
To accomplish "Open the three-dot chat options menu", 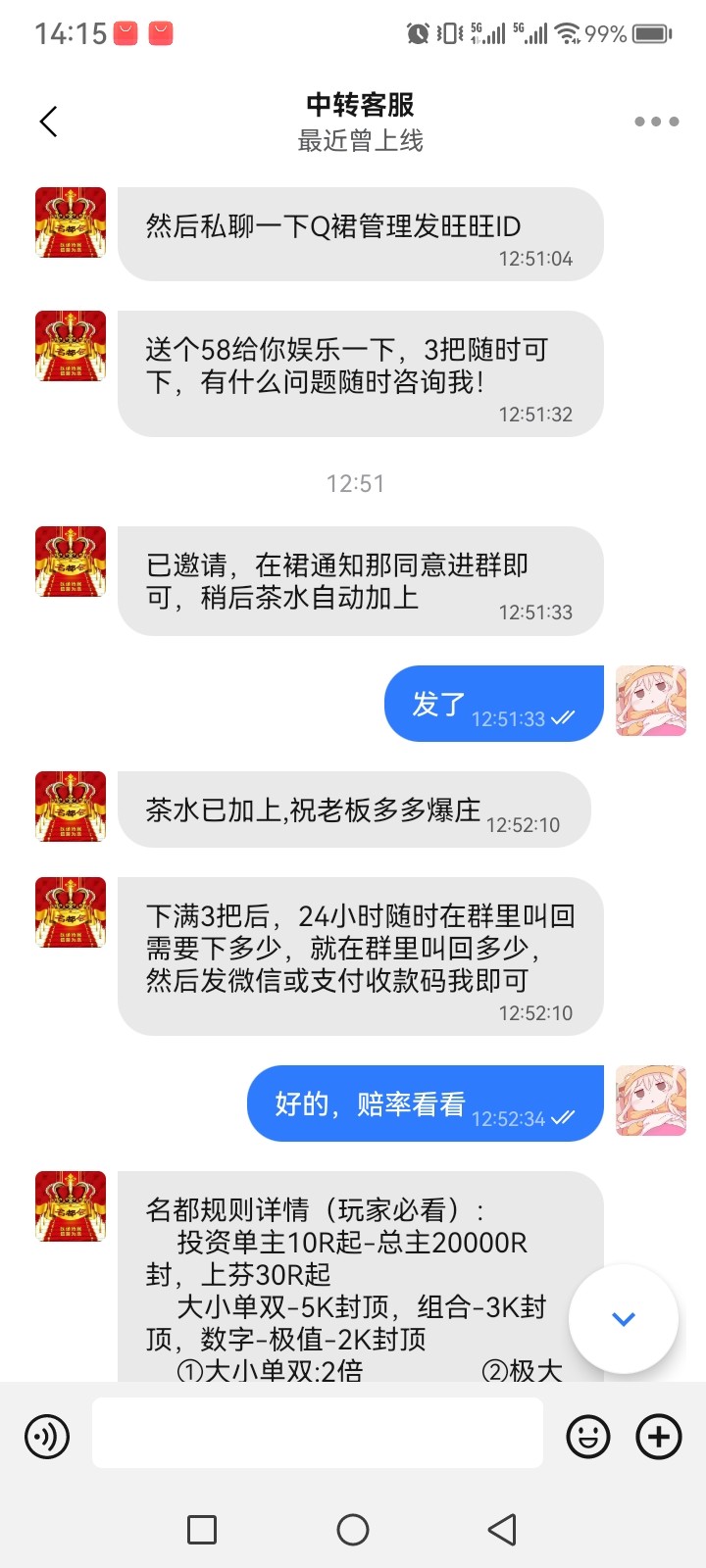I will 656,122.
